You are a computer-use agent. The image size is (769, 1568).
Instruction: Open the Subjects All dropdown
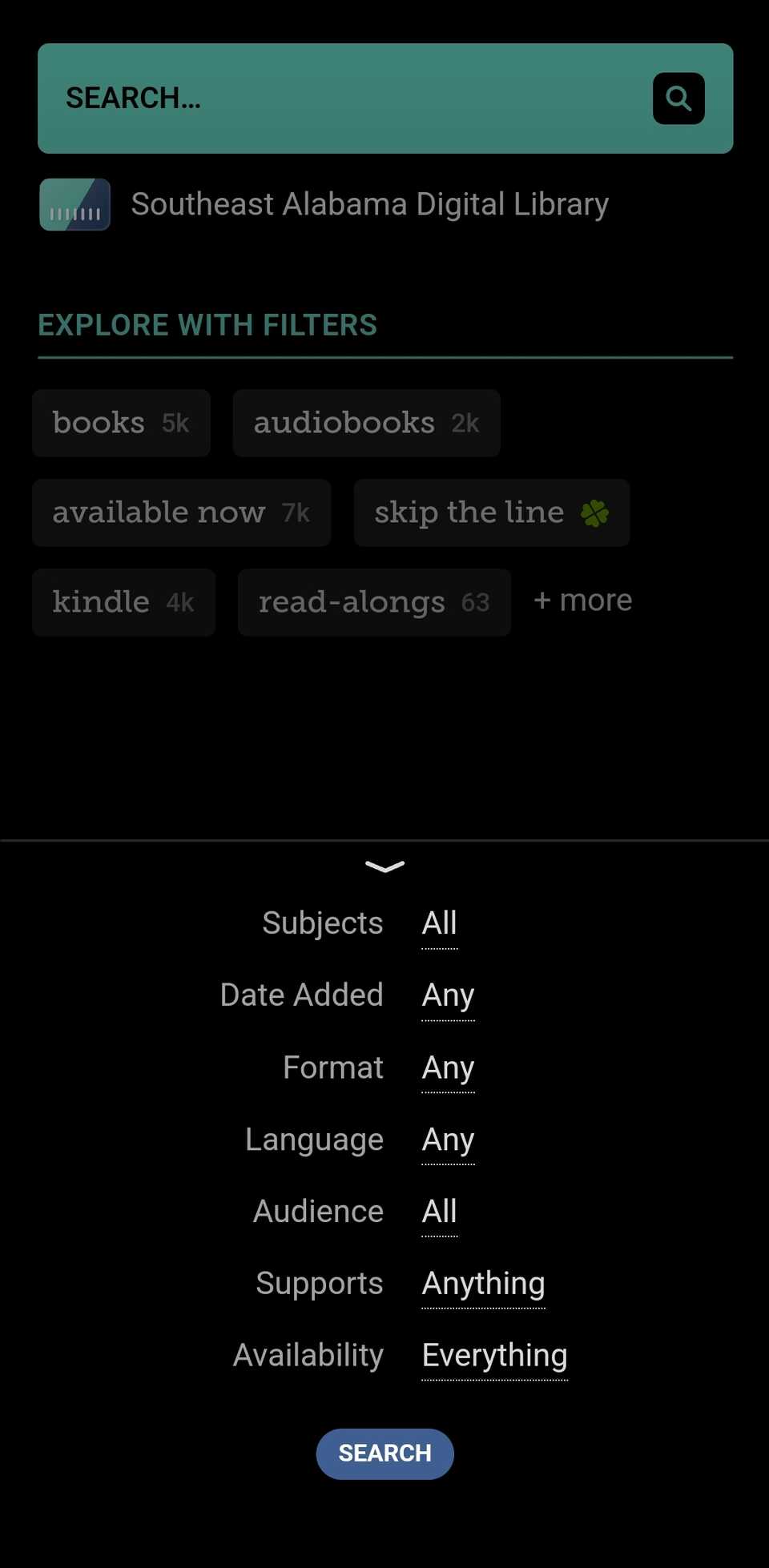coord(439,923)
